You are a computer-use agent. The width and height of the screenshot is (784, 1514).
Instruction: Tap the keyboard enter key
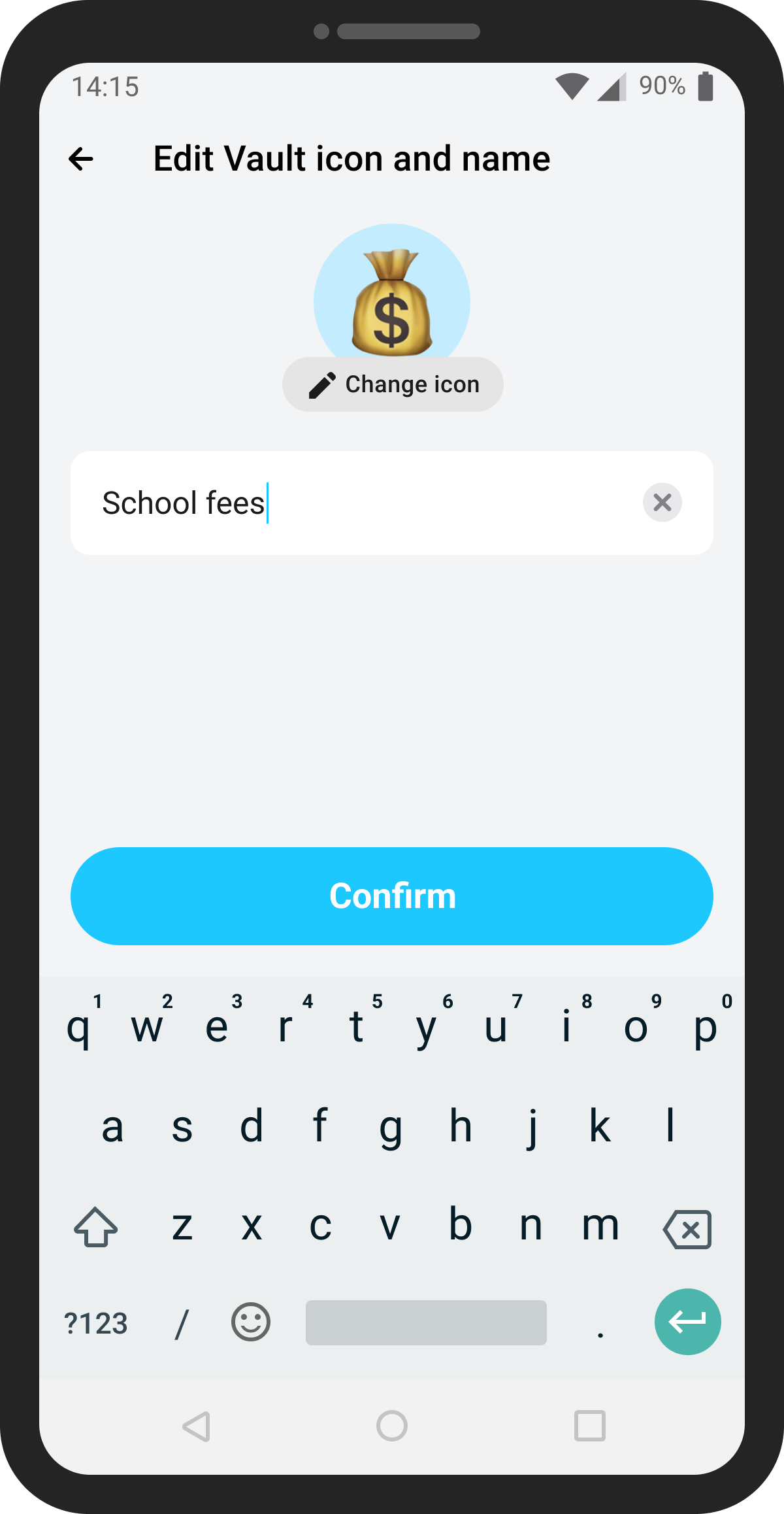[x=687, y=1322]
